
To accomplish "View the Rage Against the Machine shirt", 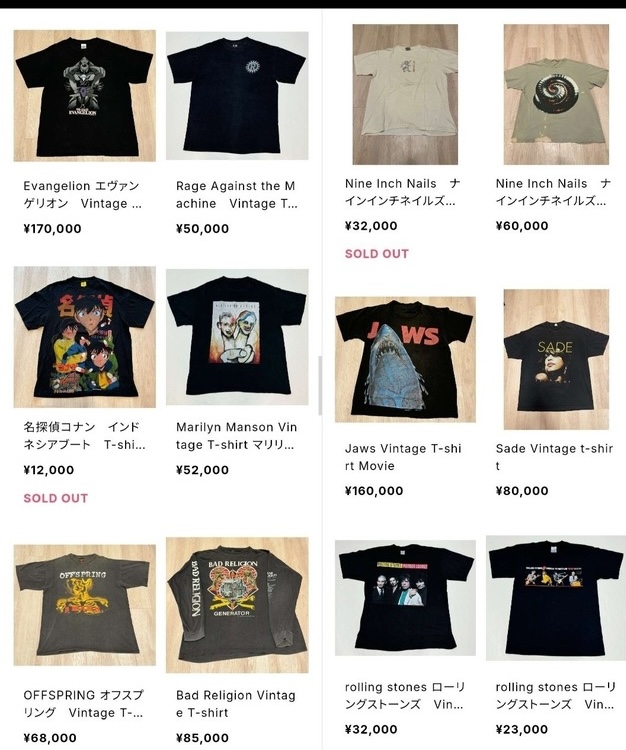I will click(x=237, y=96).
